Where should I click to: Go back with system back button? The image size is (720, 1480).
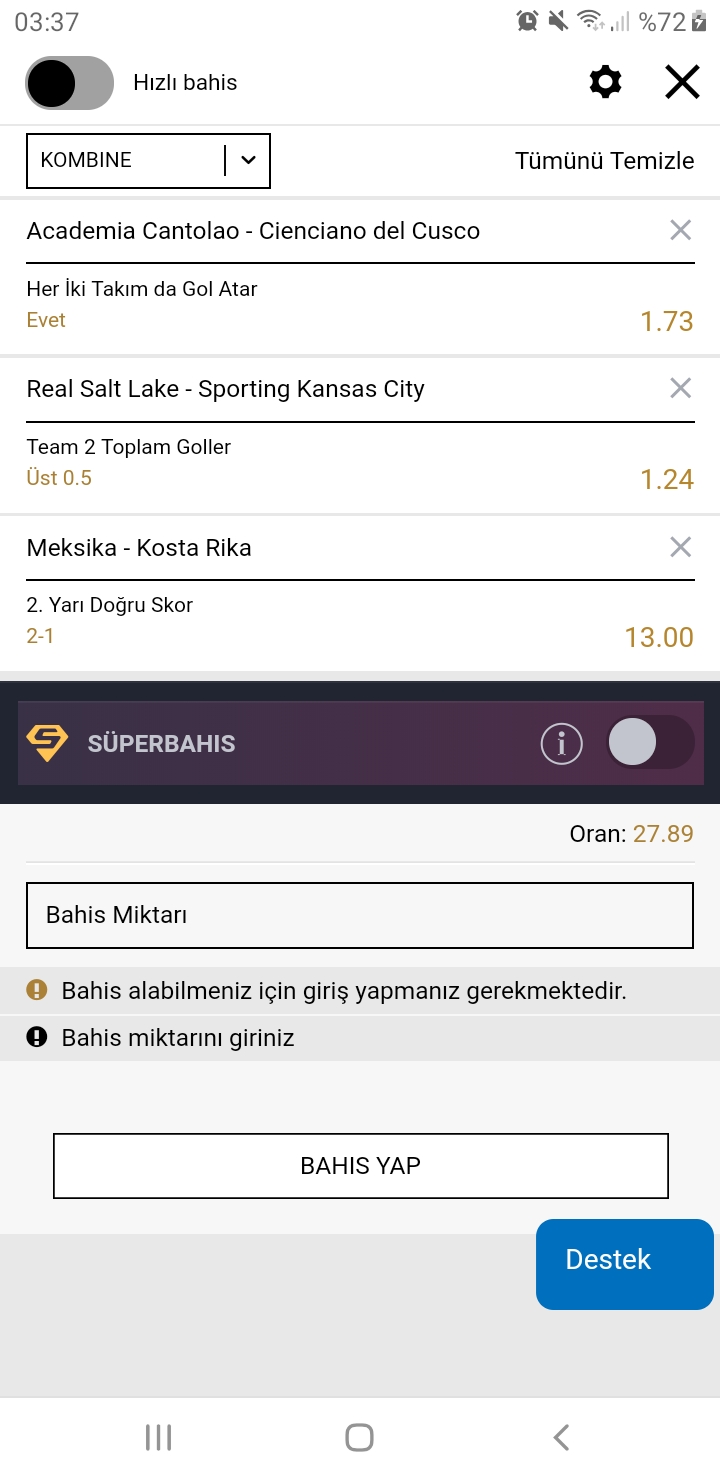pos(561,1438)
